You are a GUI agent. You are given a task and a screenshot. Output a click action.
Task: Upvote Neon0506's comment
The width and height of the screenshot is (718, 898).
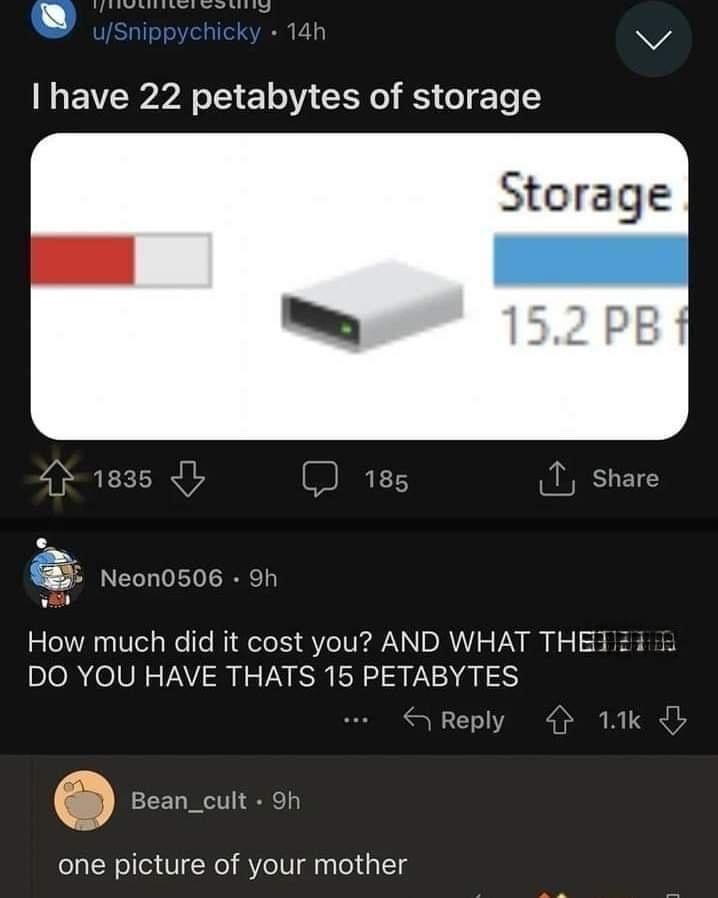tap(565, 720)
